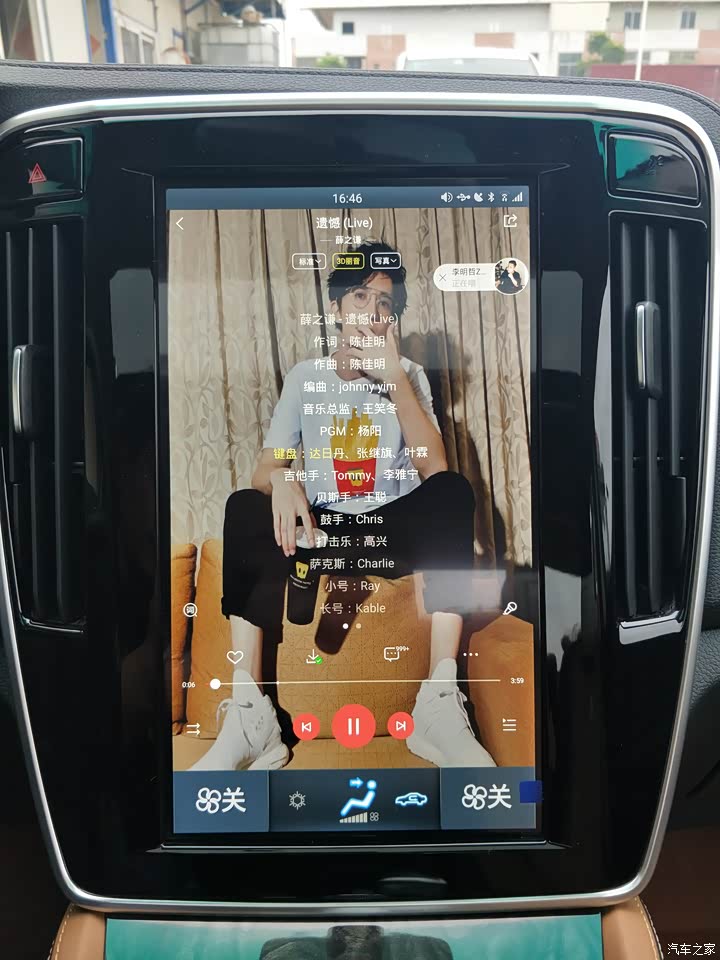The image size is (720, 960).
Task: Share the song 遗憾 (Live)
Action: 511,221
